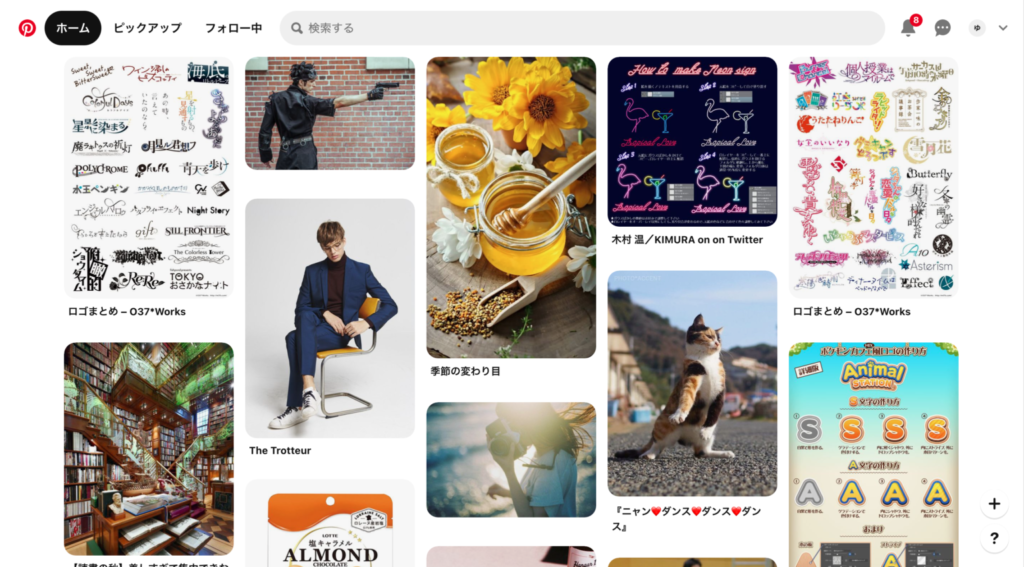
Task: Open the man aiming gun pin
Action: pyautogui.click(x=330, y=113)
